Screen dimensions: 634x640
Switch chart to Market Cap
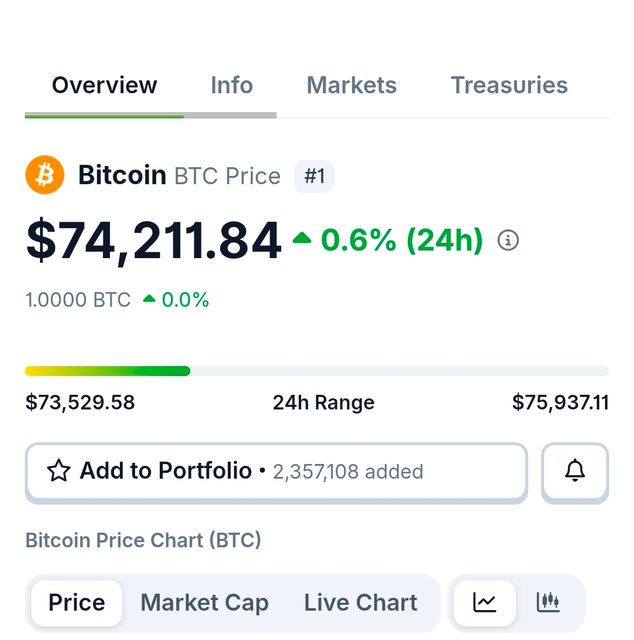tap(204, 603)
